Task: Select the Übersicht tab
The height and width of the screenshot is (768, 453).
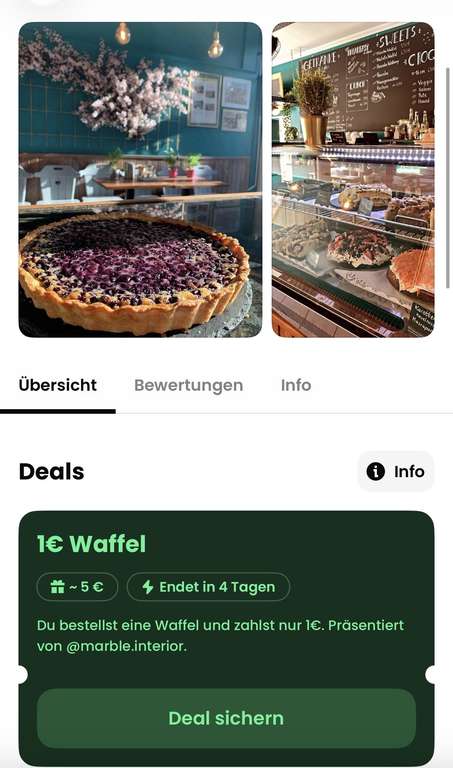Action: pyautogui.click(x=58, y=385)
